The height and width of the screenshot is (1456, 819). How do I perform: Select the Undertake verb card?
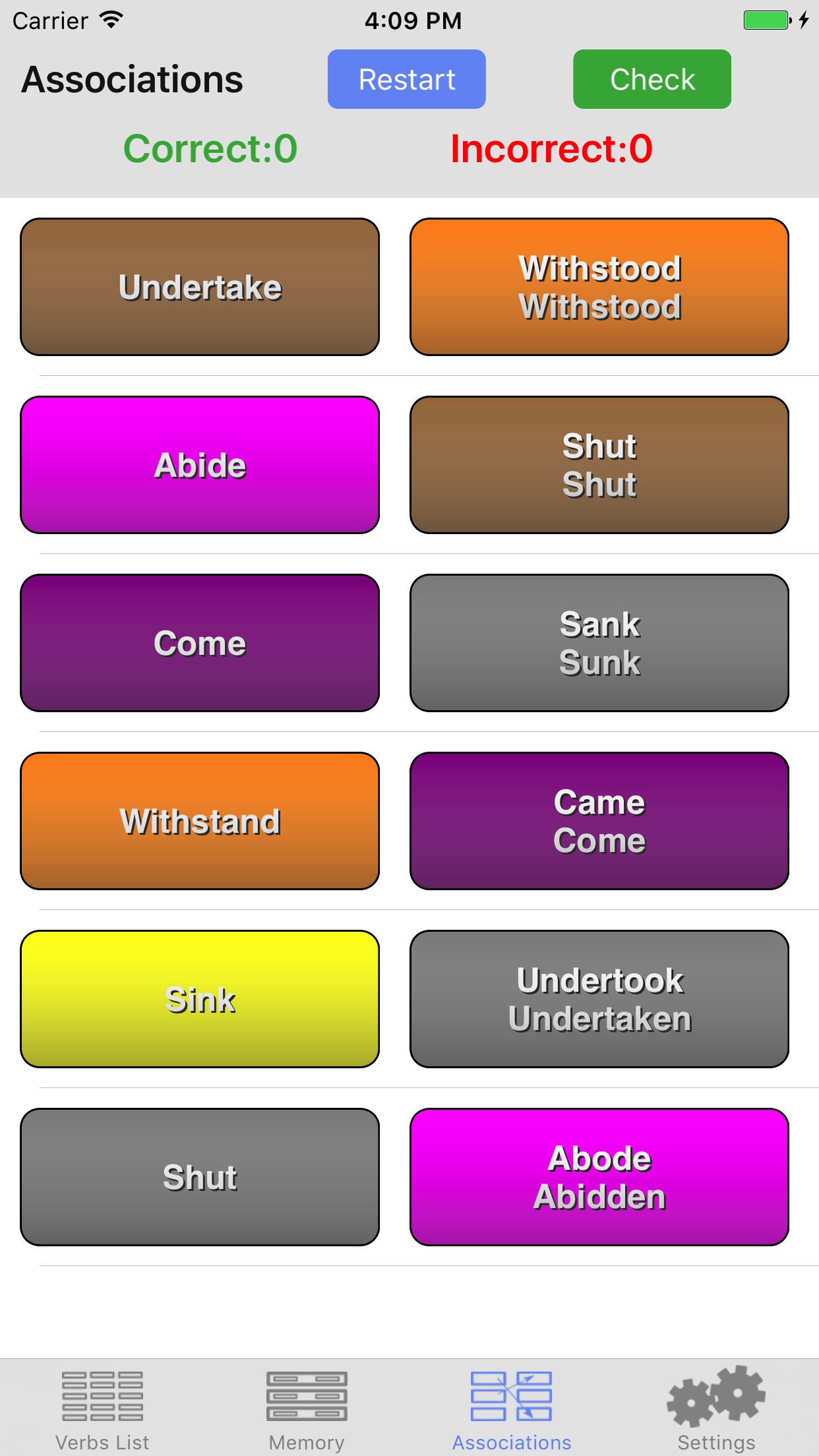point(200,287)
